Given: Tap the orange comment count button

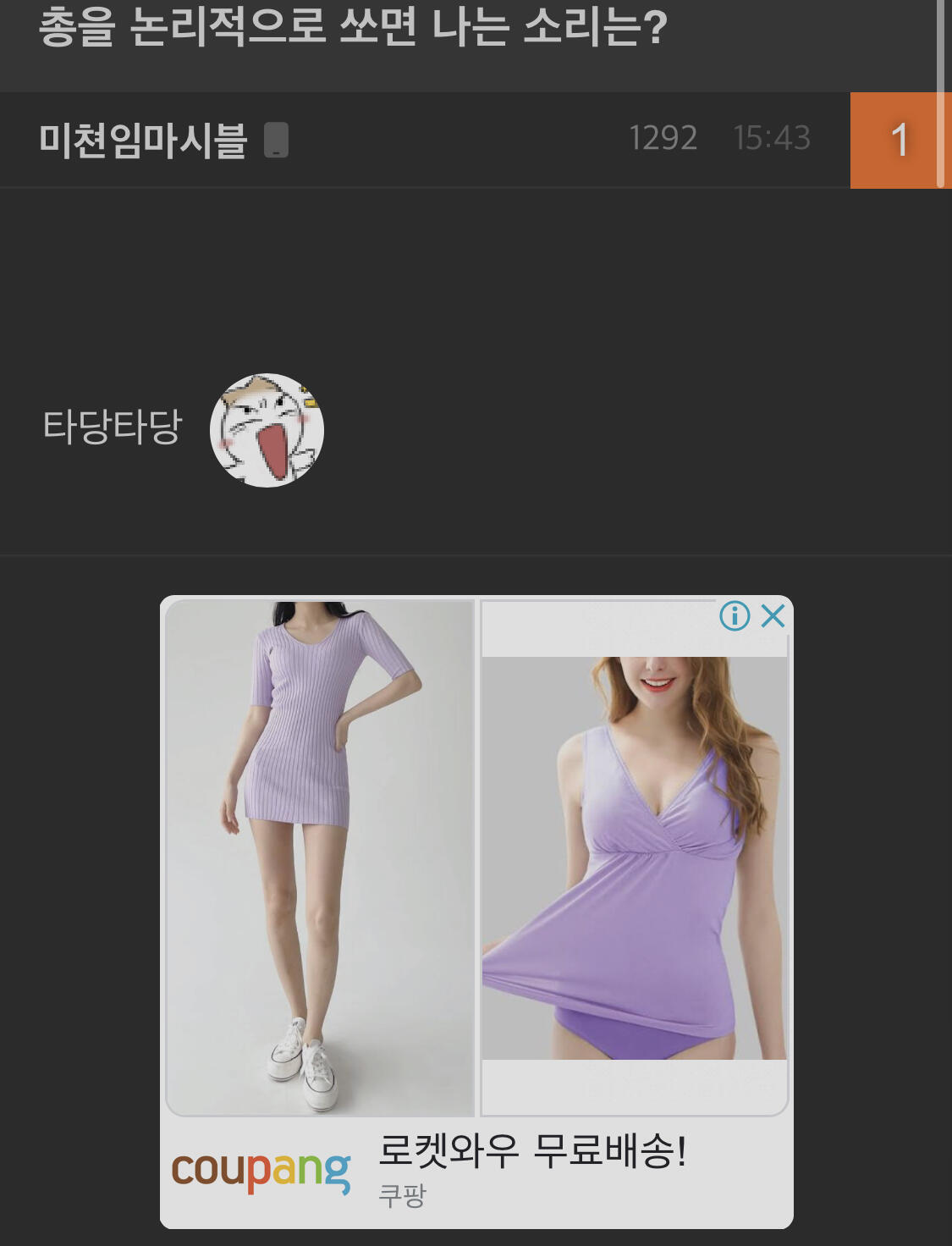Looking at the screenshot, I should [x=899, y=140].
